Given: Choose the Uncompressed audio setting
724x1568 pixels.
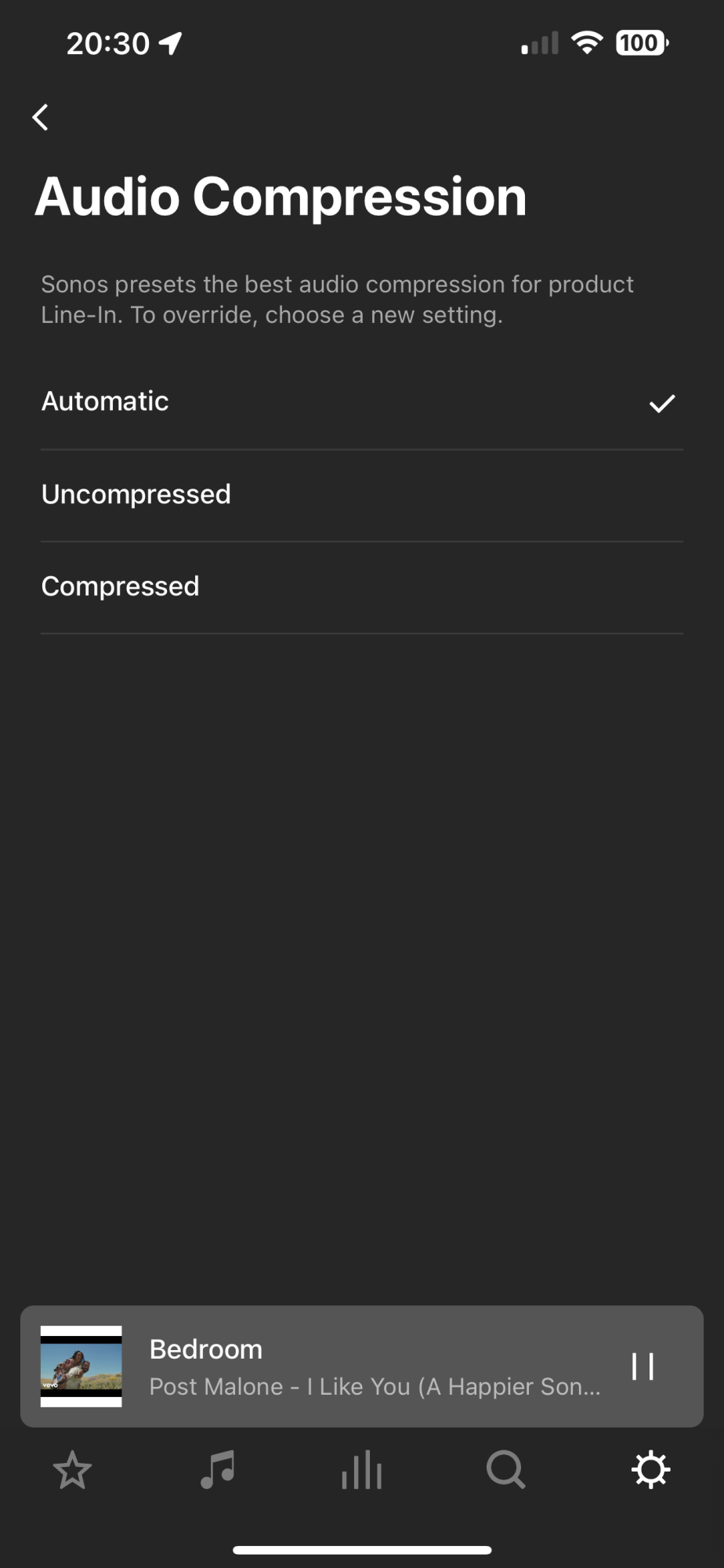Looking at the screenshot, I should coord(362,495).
